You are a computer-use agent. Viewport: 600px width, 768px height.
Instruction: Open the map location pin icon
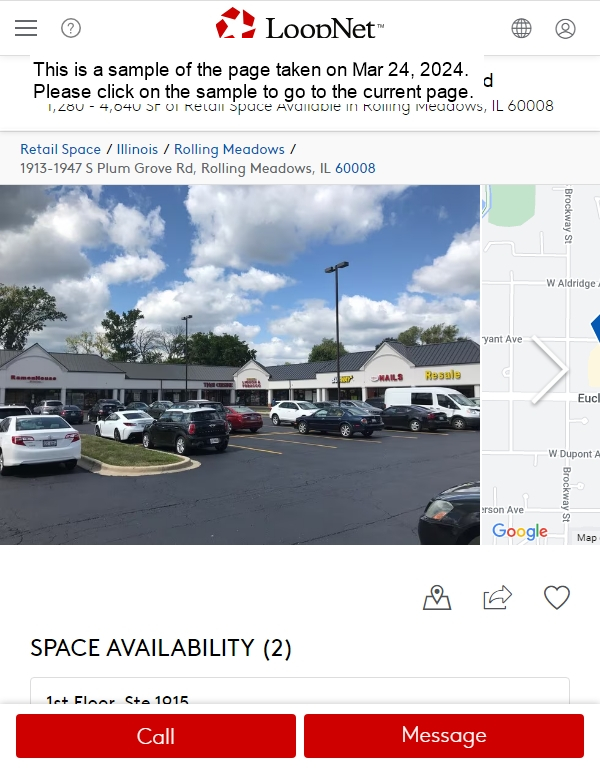click(437, 598)
